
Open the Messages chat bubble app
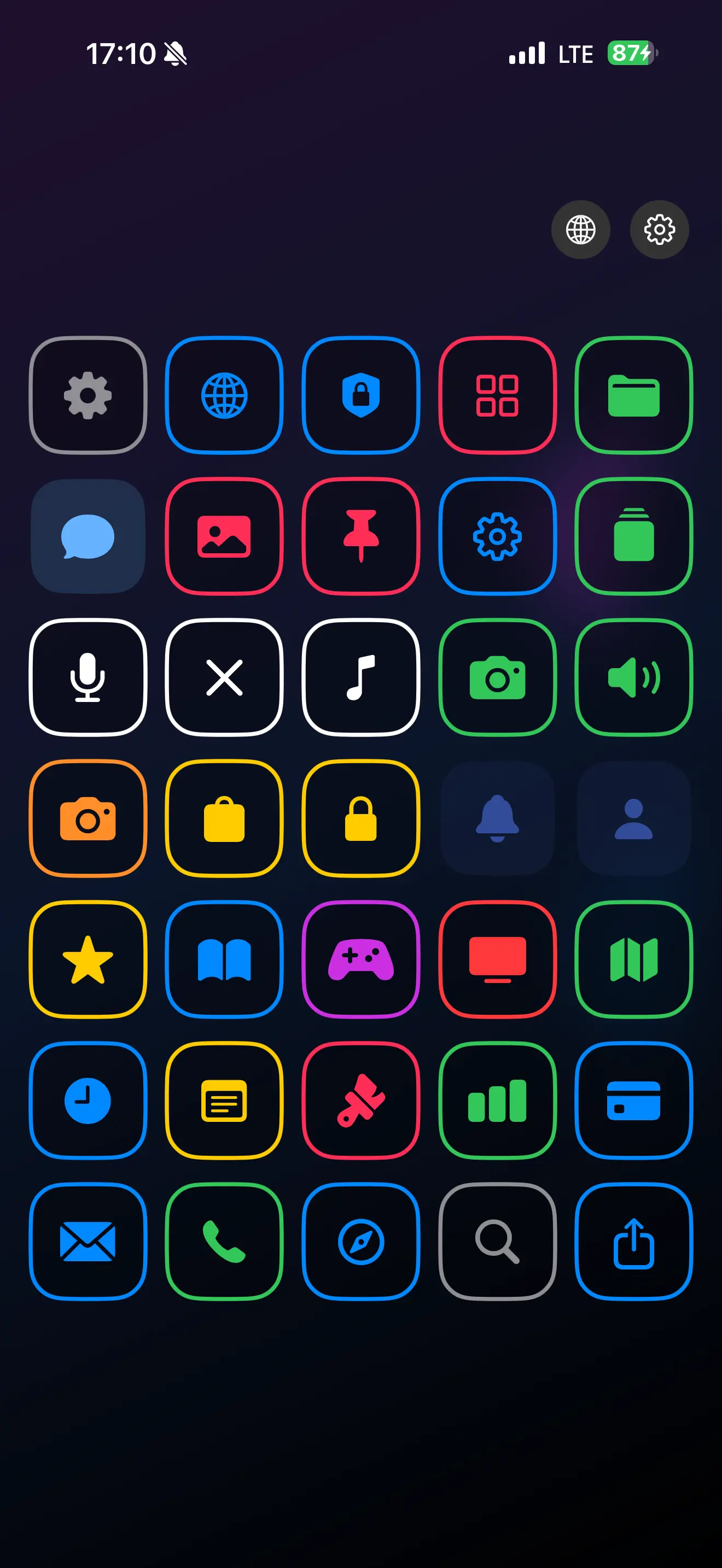point(87,536)
